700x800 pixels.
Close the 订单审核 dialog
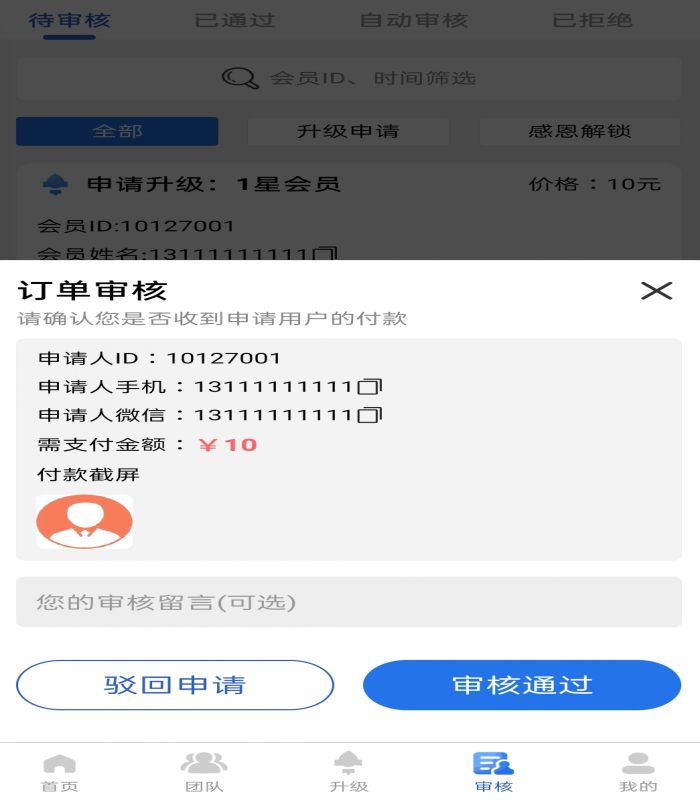click(656, 291)
